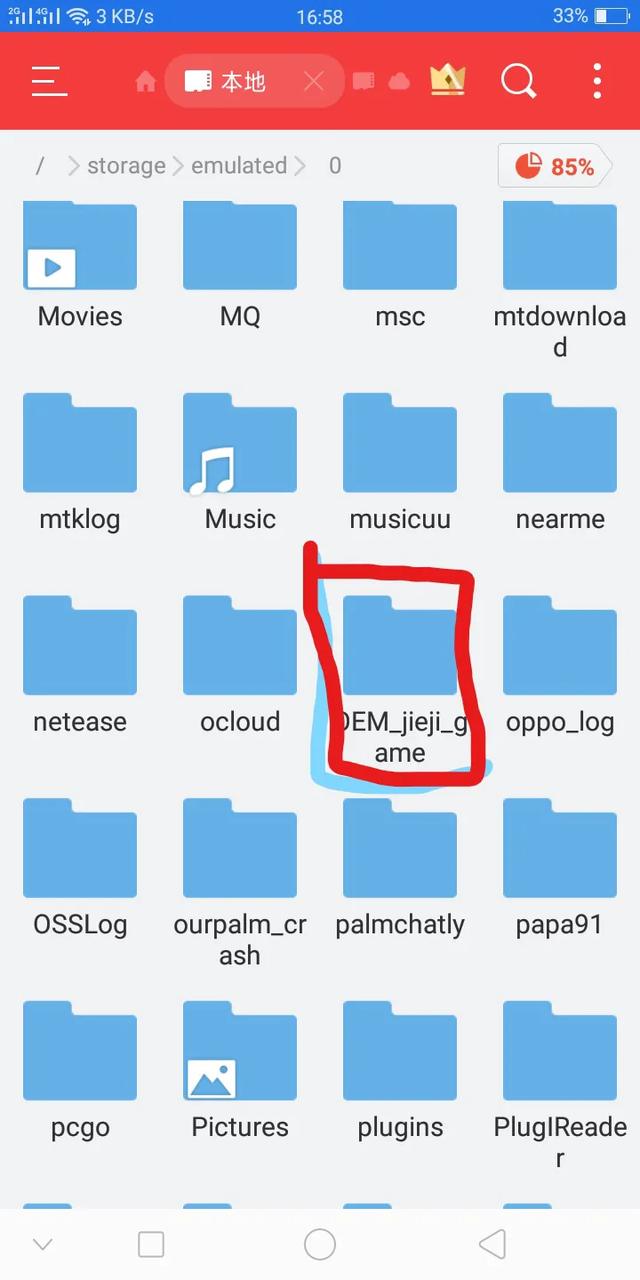Open the search magnifier

click(518, 81)
